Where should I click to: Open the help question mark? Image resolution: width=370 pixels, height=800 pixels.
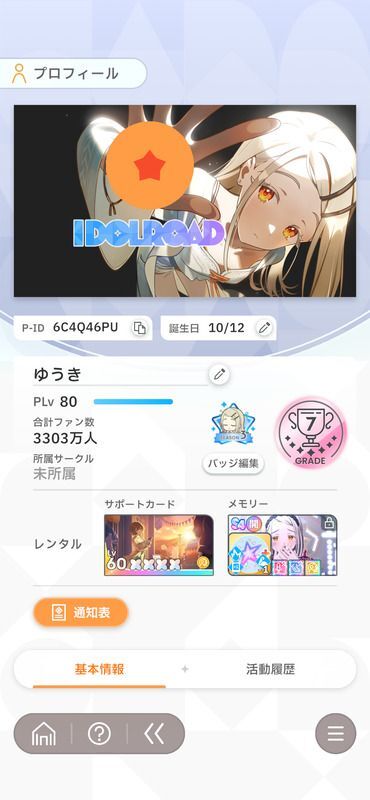point(100,734)
